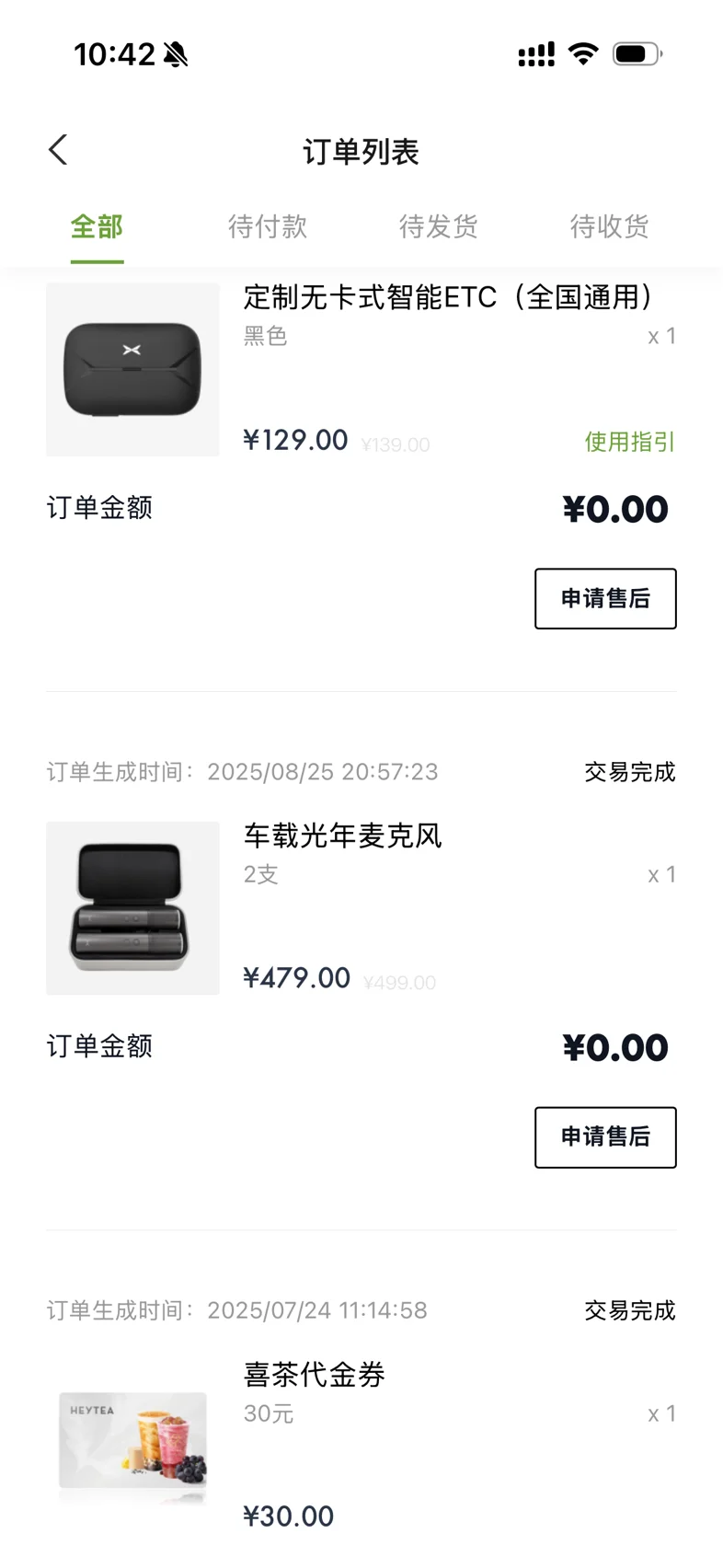Switch to the 待付款 tab
Screen dimensions: 723x1568
tap(268, 226)
